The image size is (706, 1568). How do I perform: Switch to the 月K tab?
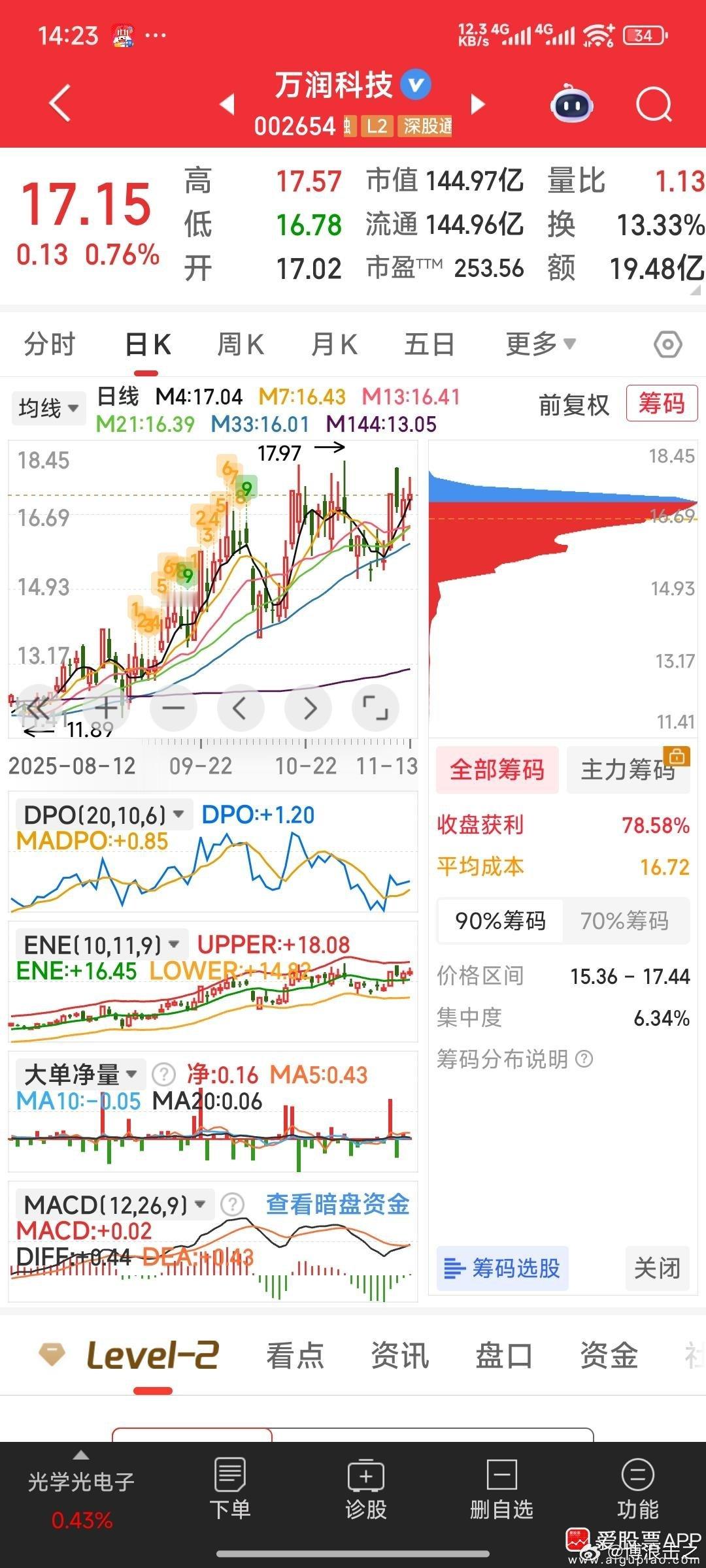pyautogui.click(x=334, y=344)
